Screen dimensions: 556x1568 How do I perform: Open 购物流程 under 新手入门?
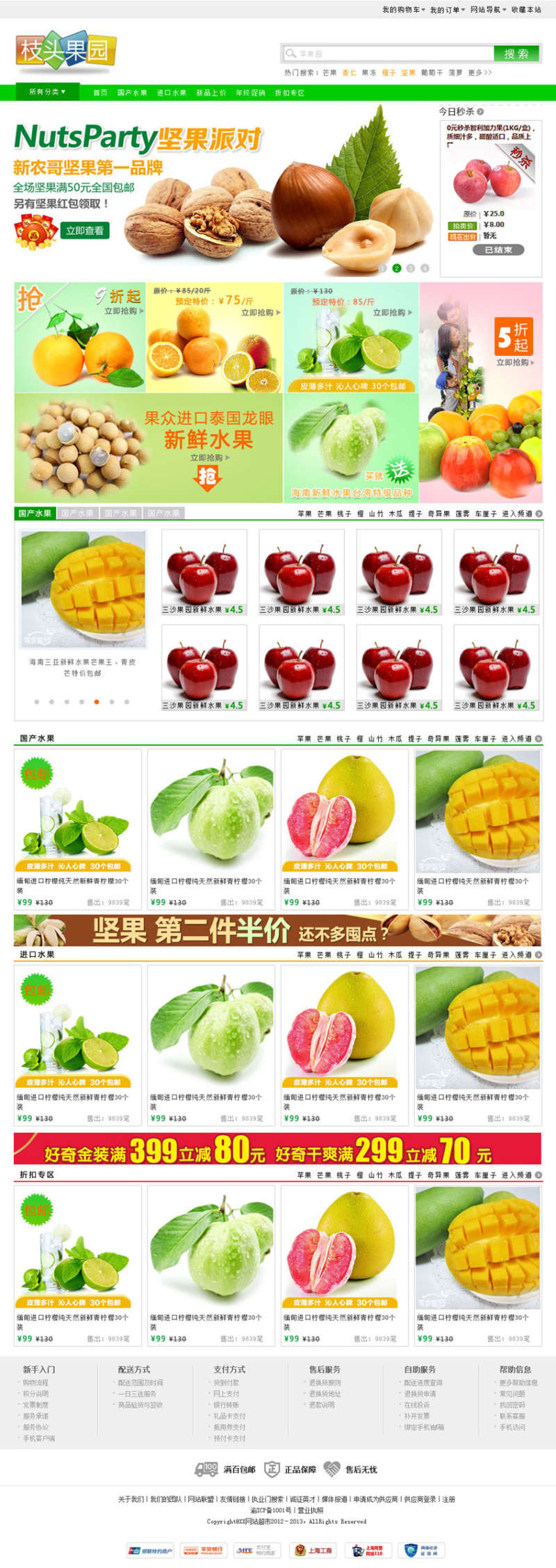pos(35,1383)
